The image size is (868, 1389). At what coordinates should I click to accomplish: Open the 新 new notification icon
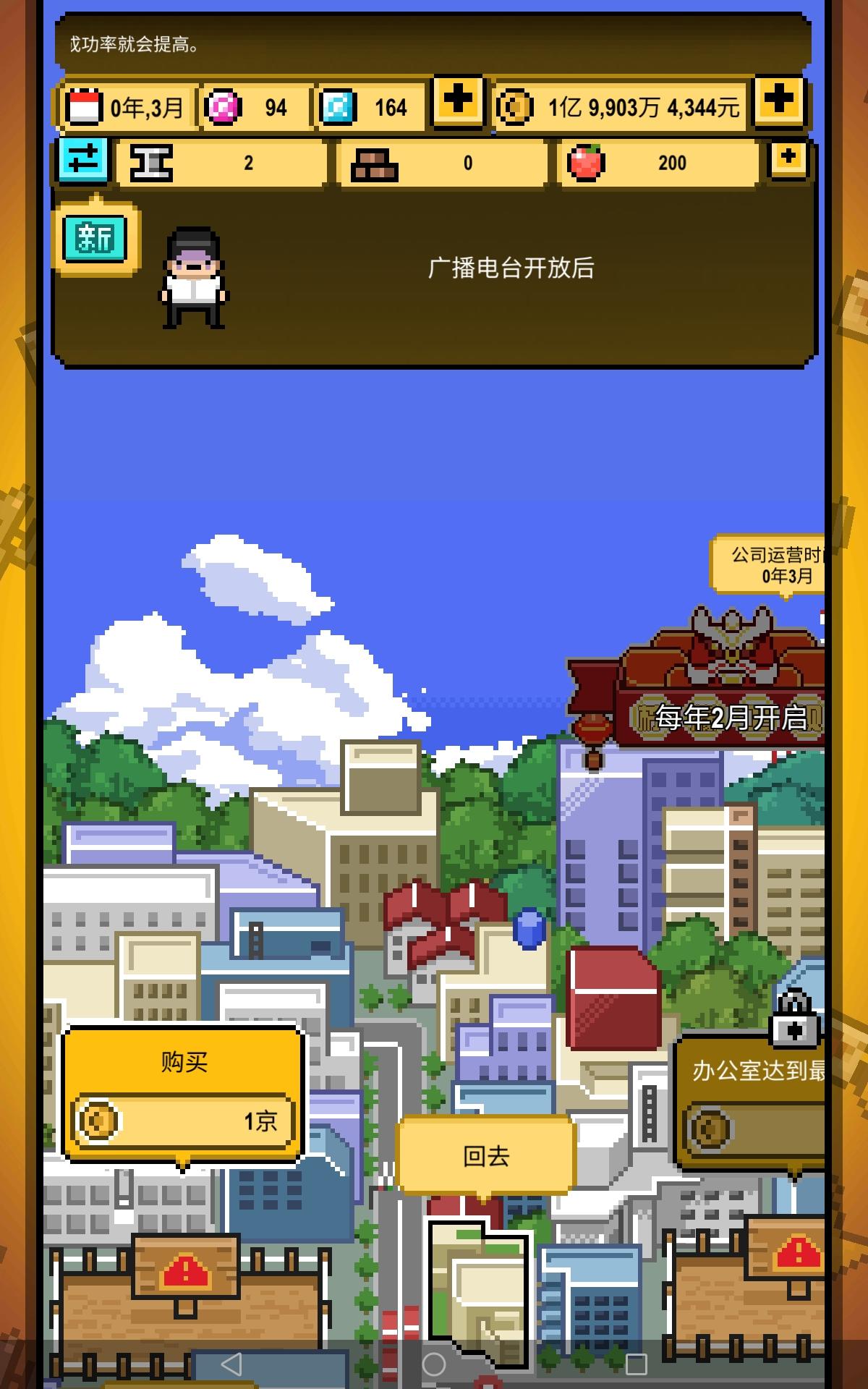[95, 239]
